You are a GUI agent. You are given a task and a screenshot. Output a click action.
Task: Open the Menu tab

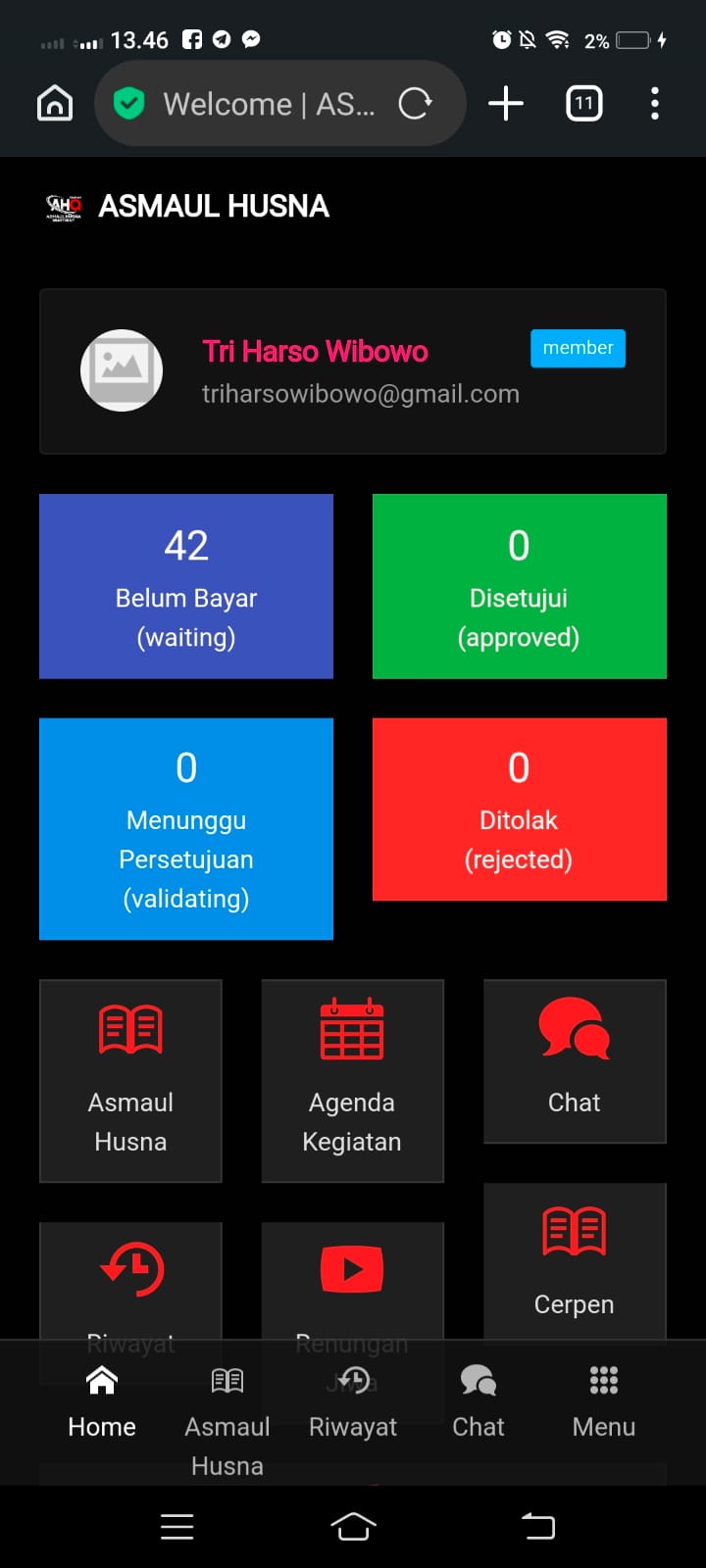point(604,1403)
